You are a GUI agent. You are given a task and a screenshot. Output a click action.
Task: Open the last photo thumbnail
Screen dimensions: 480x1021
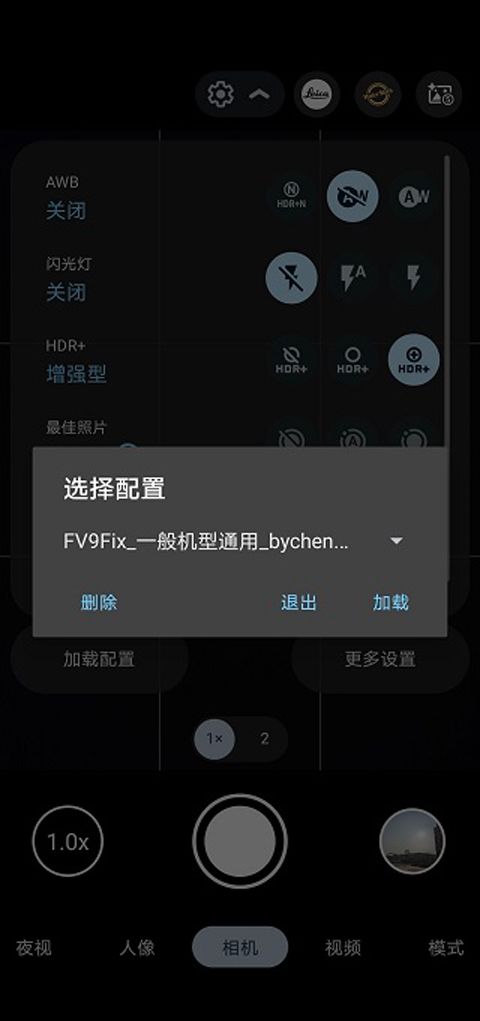point(412,841)
